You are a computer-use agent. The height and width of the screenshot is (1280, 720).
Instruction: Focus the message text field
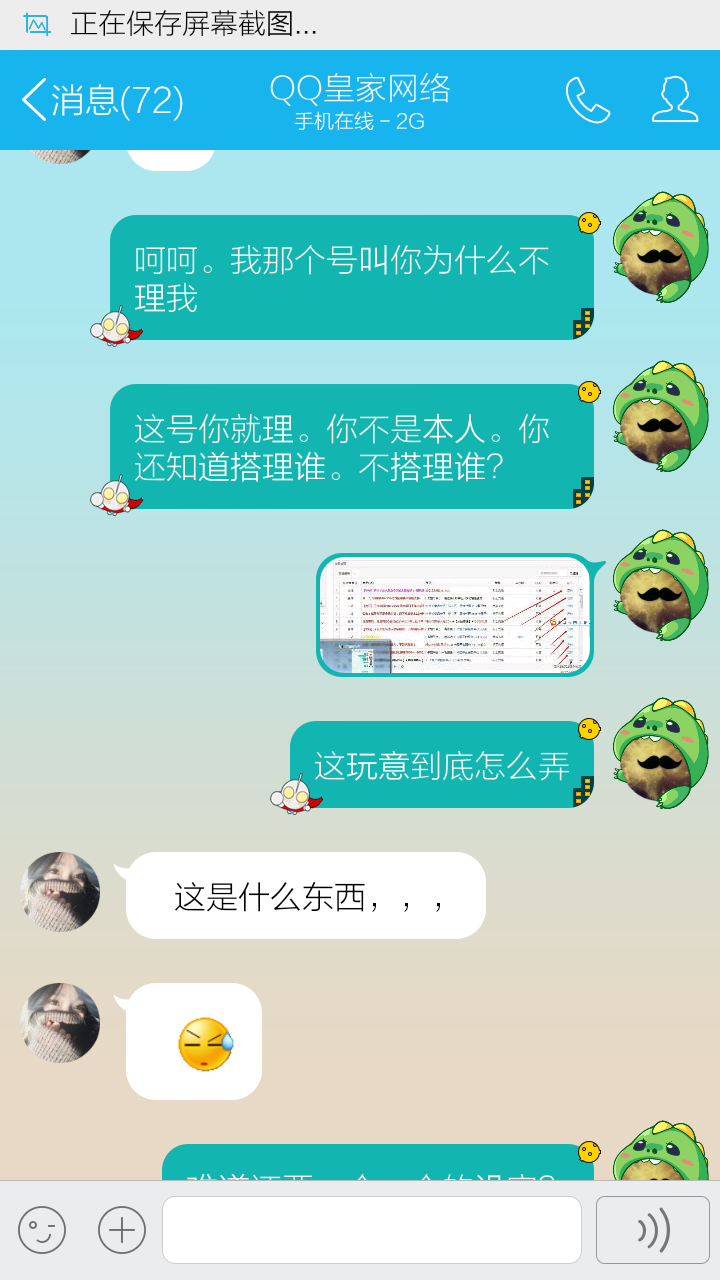[x=372, y=1230]
